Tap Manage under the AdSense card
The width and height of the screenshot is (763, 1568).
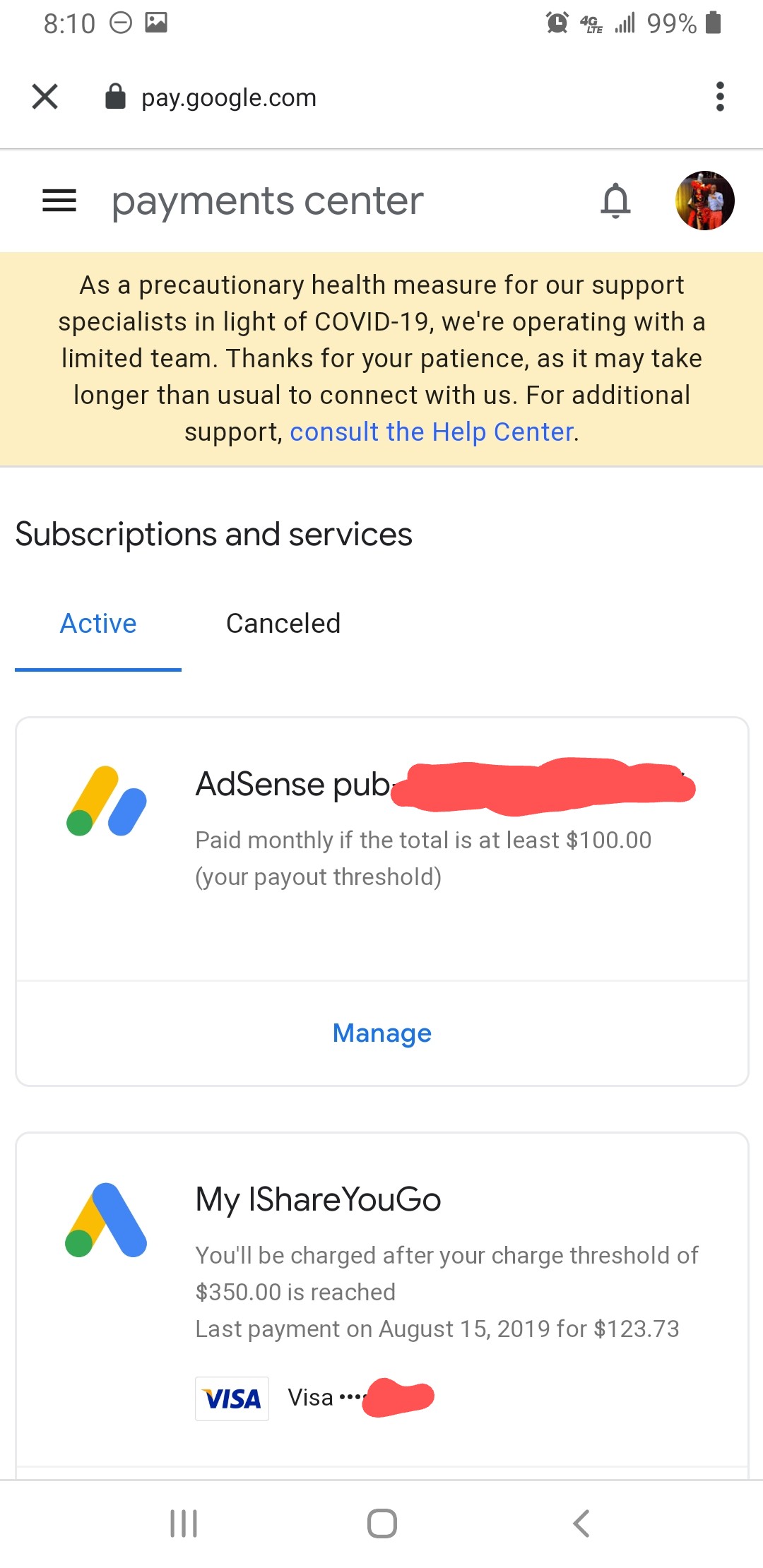tap(381, 1033)
